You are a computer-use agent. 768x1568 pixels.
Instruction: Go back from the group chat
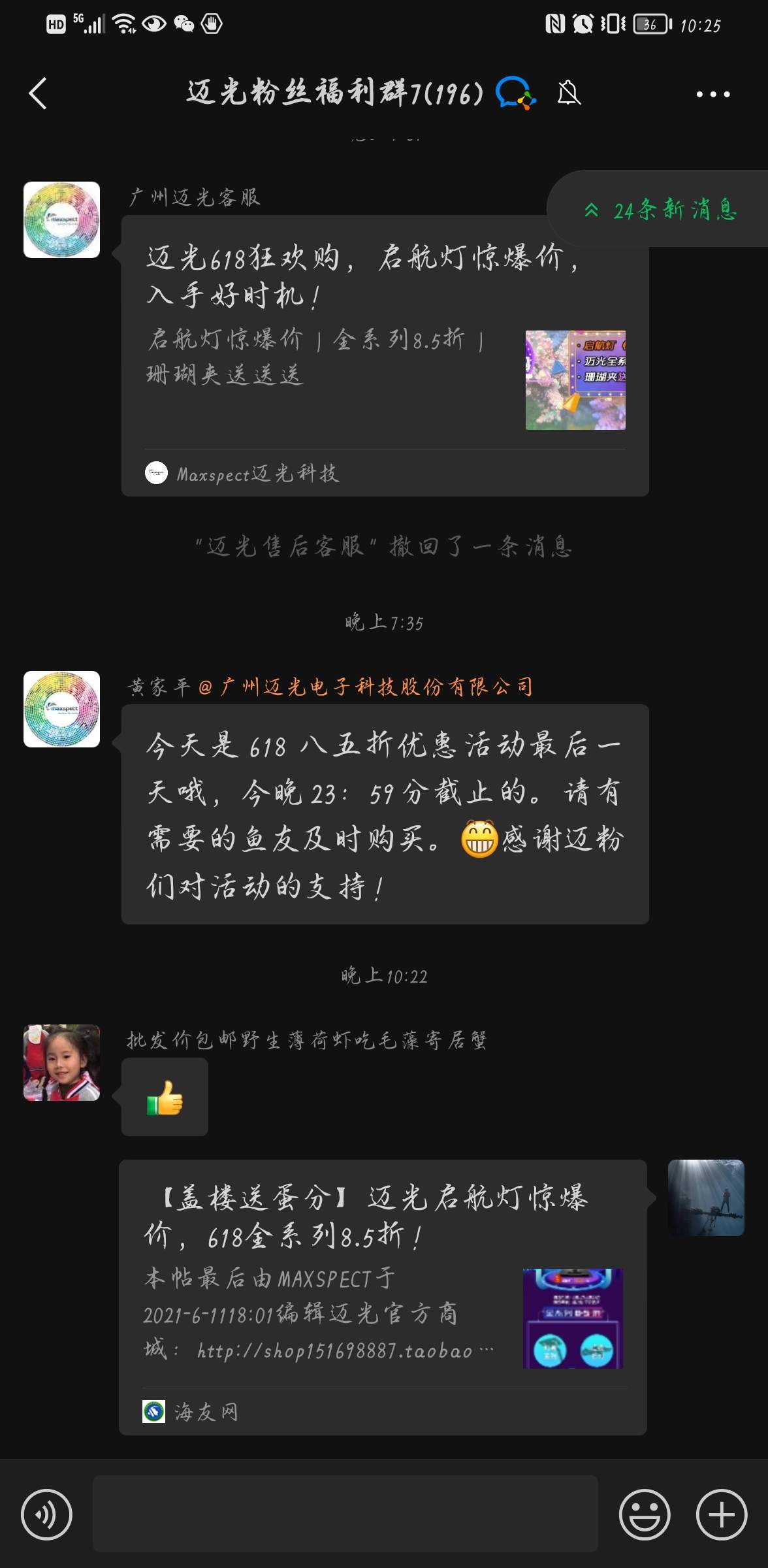[x=38, y=93]
